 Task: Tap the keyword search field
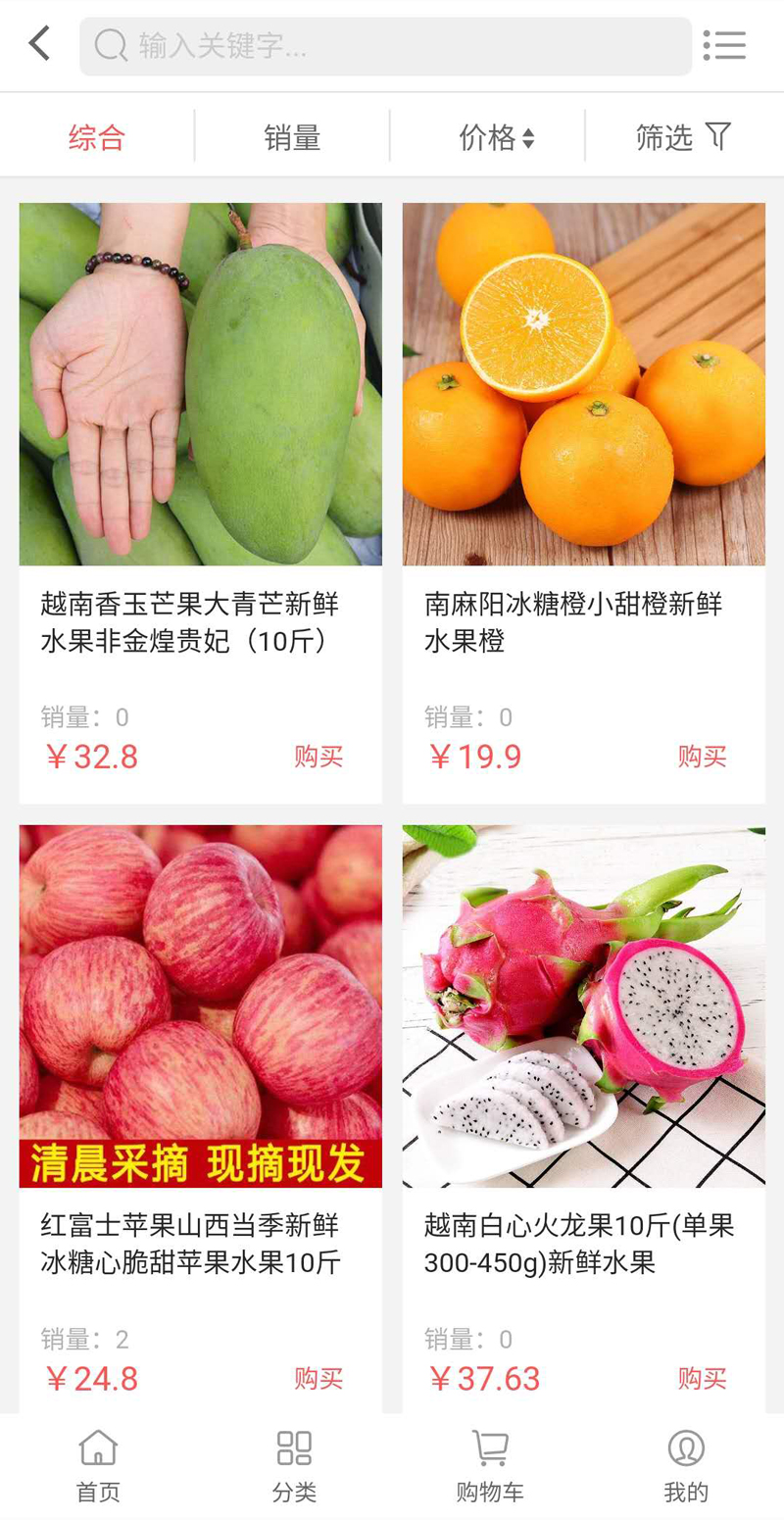385,46
